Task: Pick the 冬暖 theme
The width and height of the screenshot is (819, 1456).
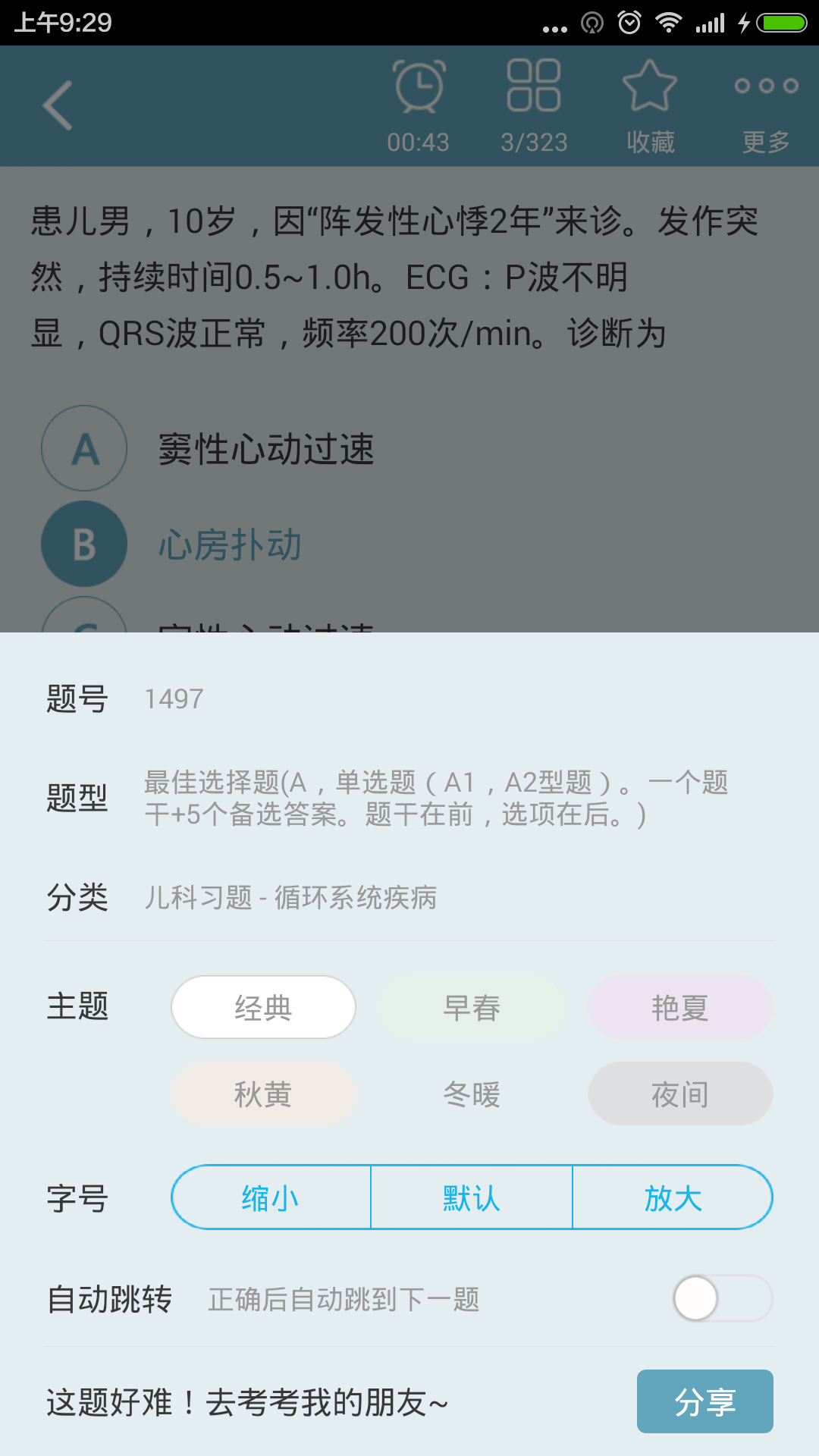Action: [472, 1094]
